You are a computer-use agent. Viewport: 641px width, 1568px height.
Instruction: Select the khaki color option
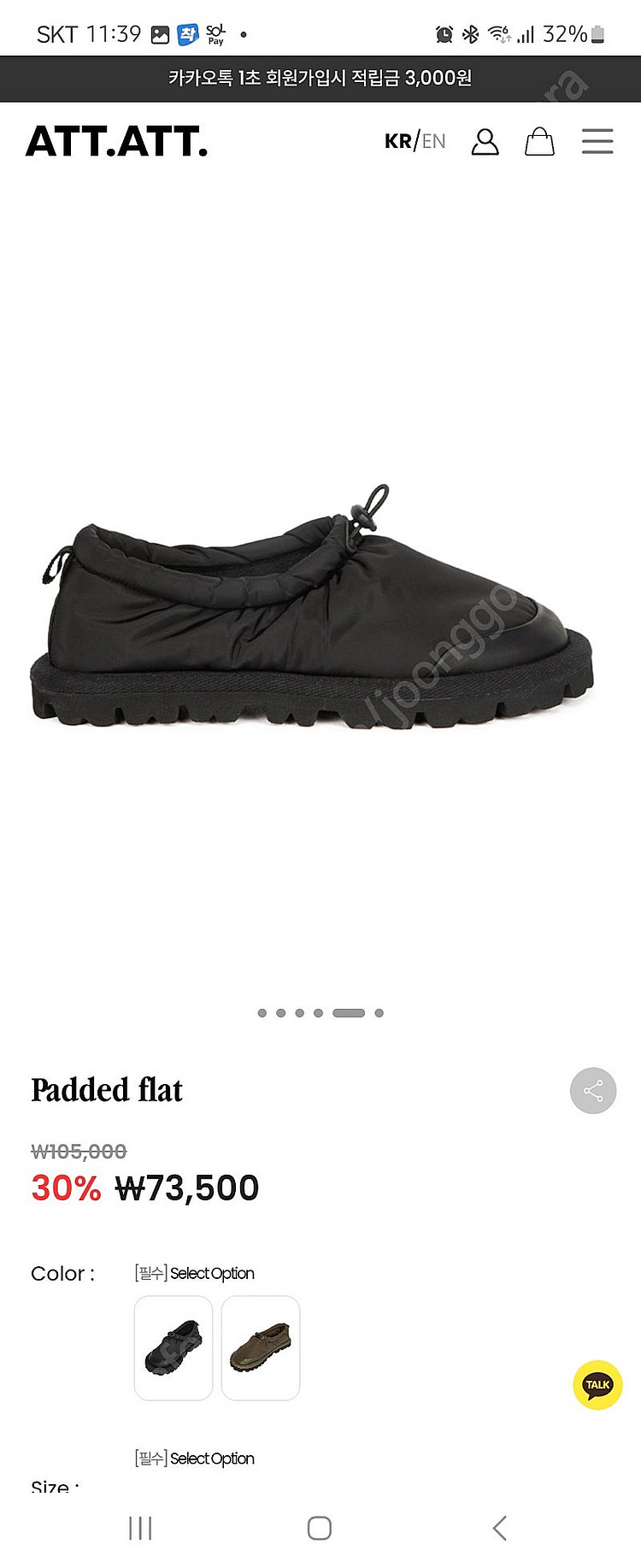261,1347
